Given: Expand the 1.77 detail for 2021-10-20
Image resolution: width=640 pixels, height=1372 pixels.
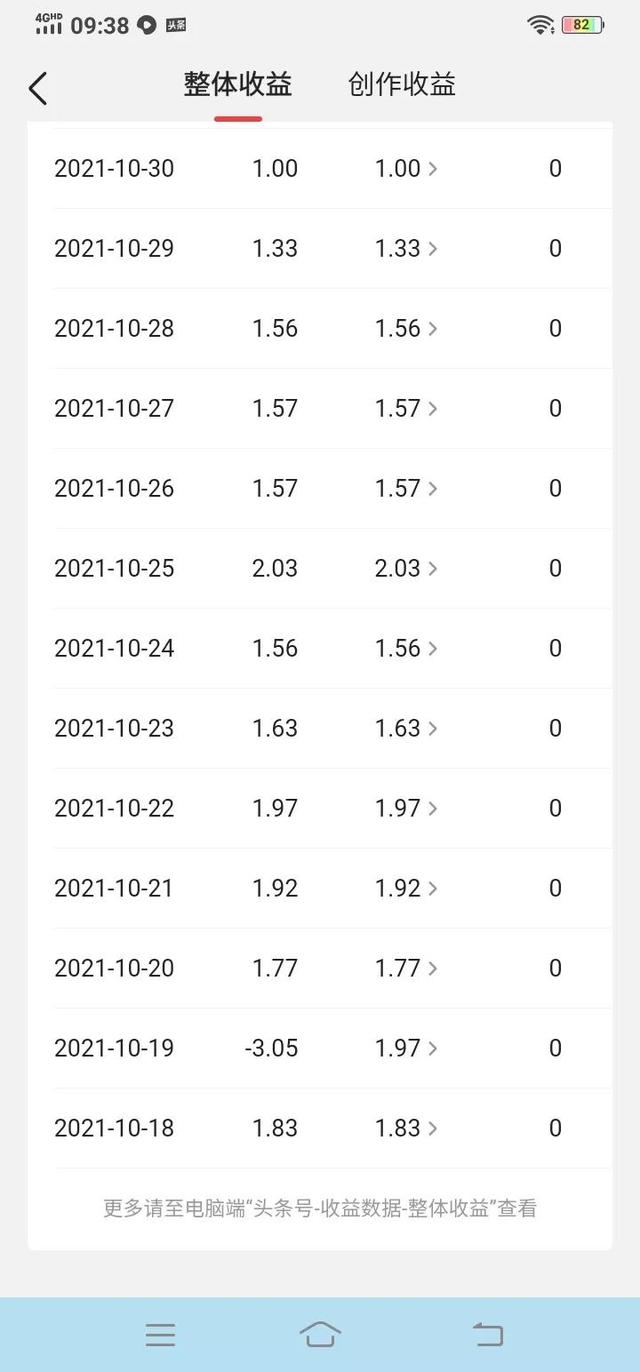Looking at the screenshot, I should 406,969.
